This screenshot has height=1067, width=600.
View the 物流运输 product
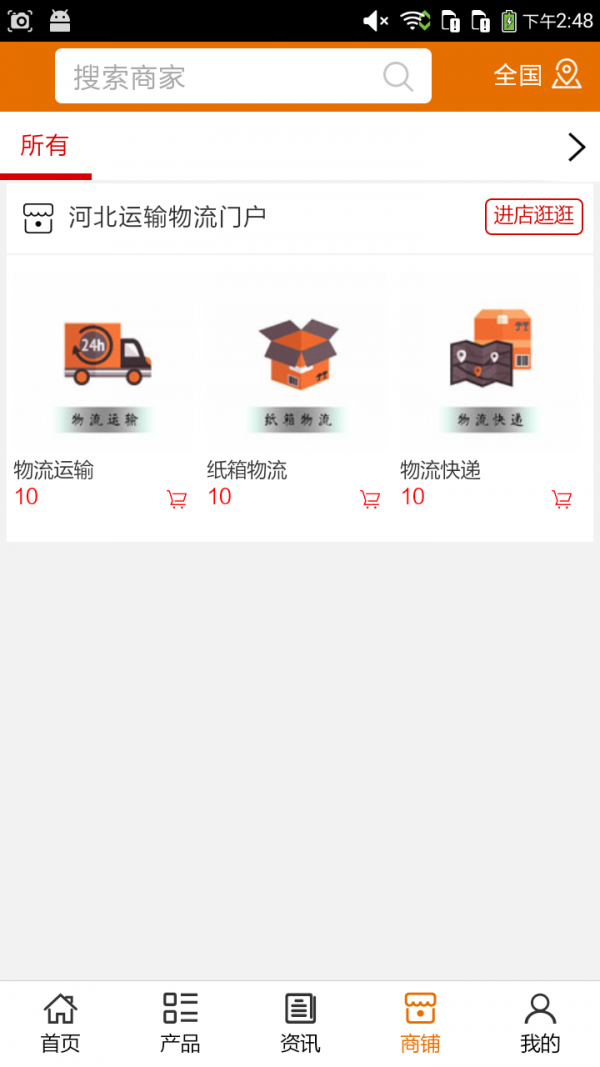(x=104, y=362)
